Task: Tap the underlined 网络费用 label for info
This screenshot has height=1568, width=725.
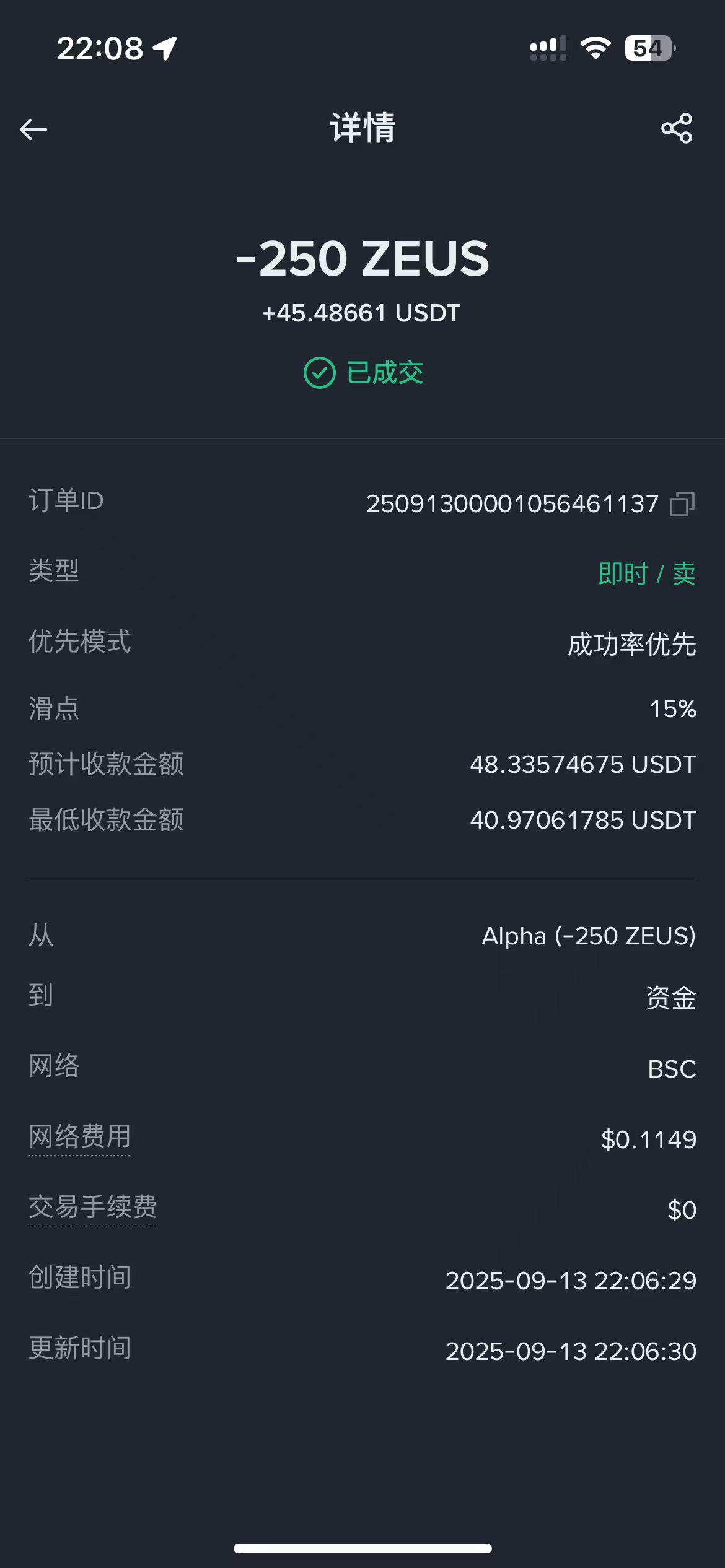Action: [79, 1137]
